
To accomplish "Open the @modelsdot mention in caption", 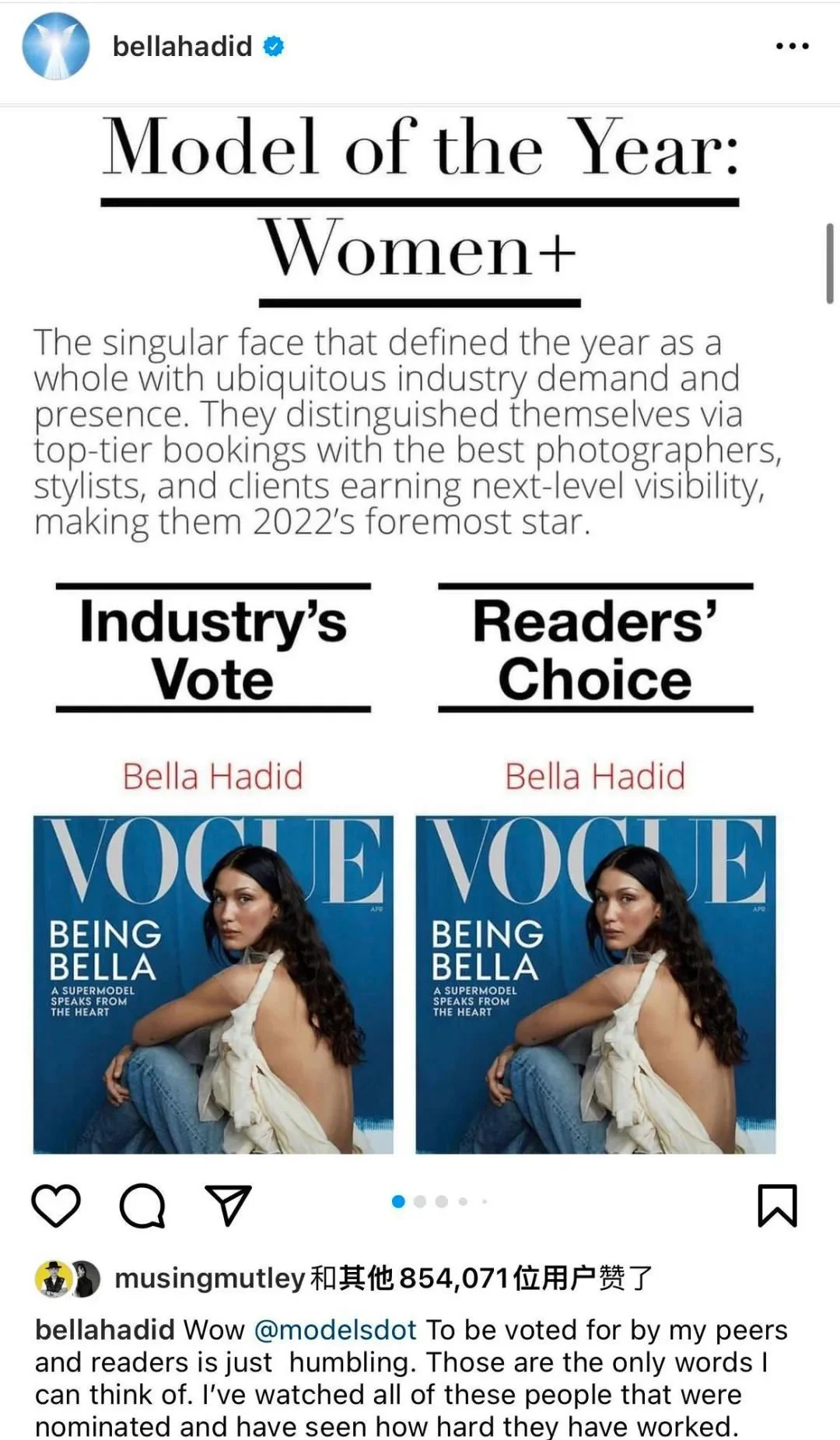I will pyautogui.click(x=335, y=1330).
